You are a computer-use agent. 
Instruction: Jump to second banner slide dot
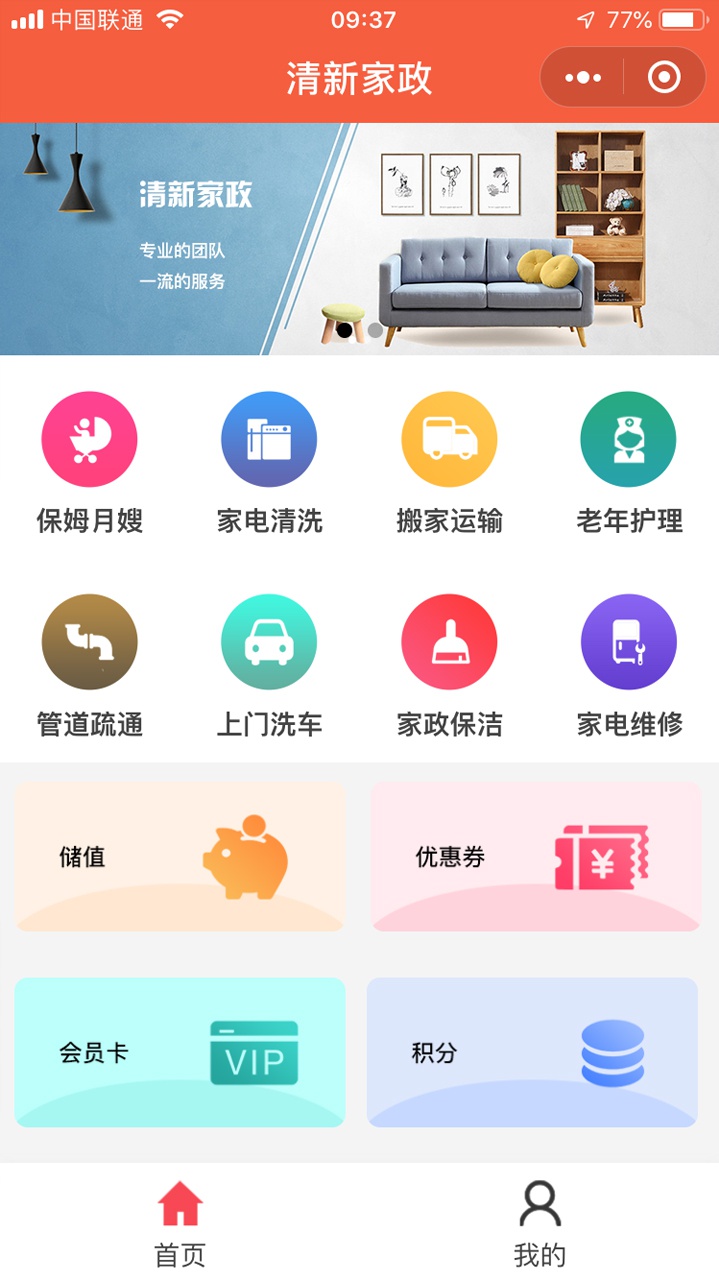click(375, 330)
